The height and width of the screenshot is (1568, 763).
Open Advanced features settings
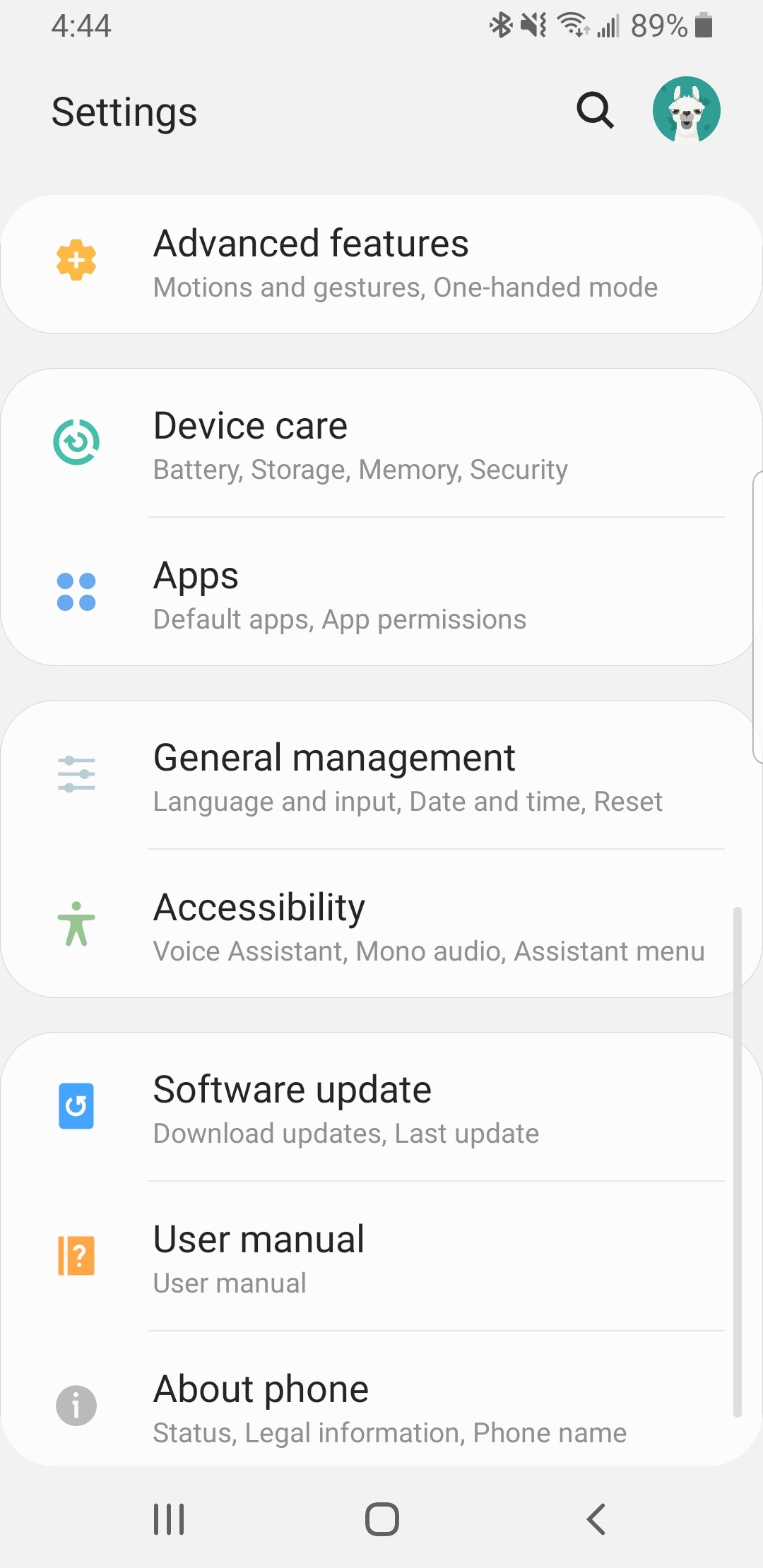(381, 264)
